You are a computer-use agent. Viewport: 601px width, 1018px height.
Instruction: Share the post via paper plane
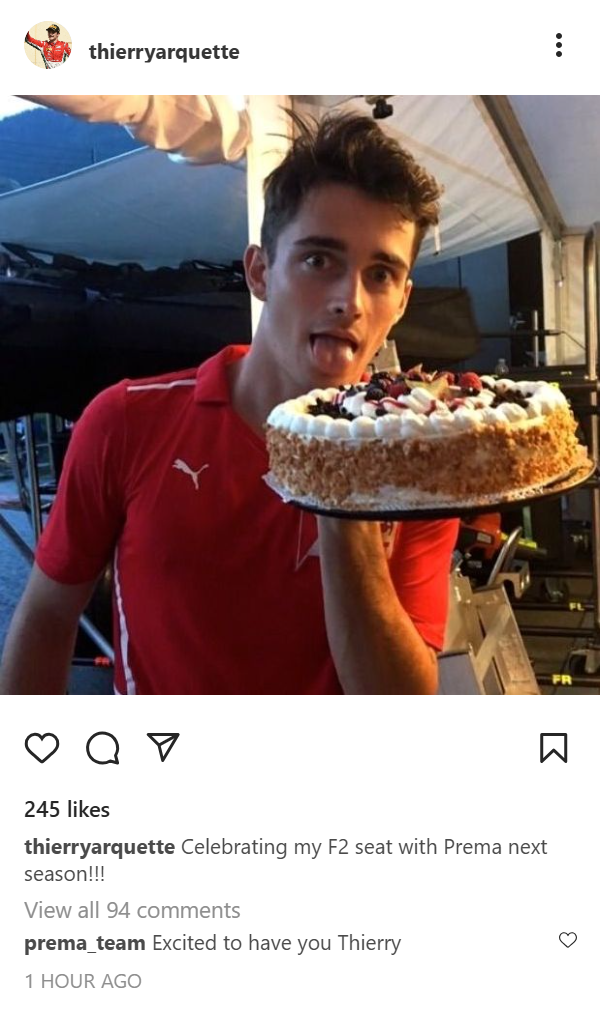(x=163, y=747)
